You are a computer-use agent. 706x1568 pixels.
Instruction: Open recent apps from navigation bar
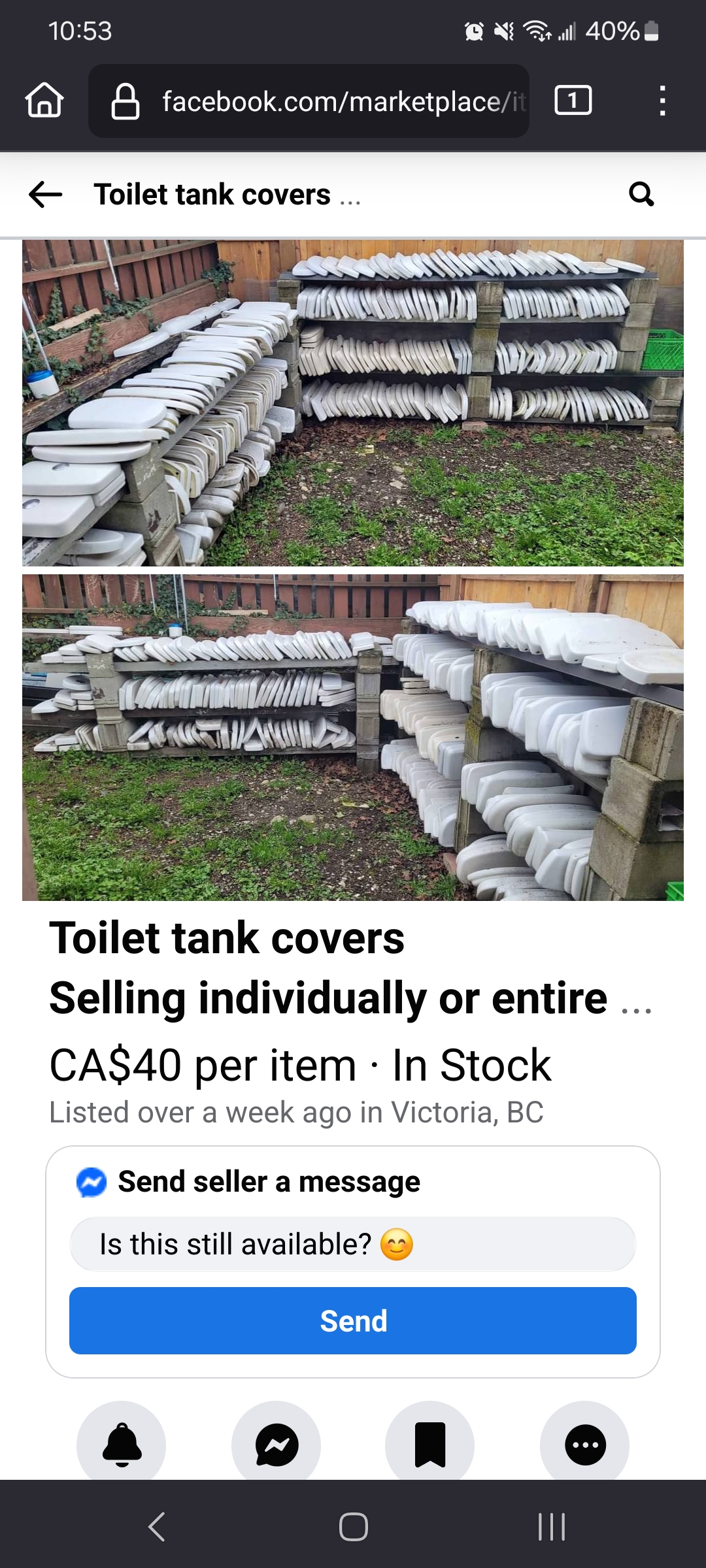coord(551,1527)
